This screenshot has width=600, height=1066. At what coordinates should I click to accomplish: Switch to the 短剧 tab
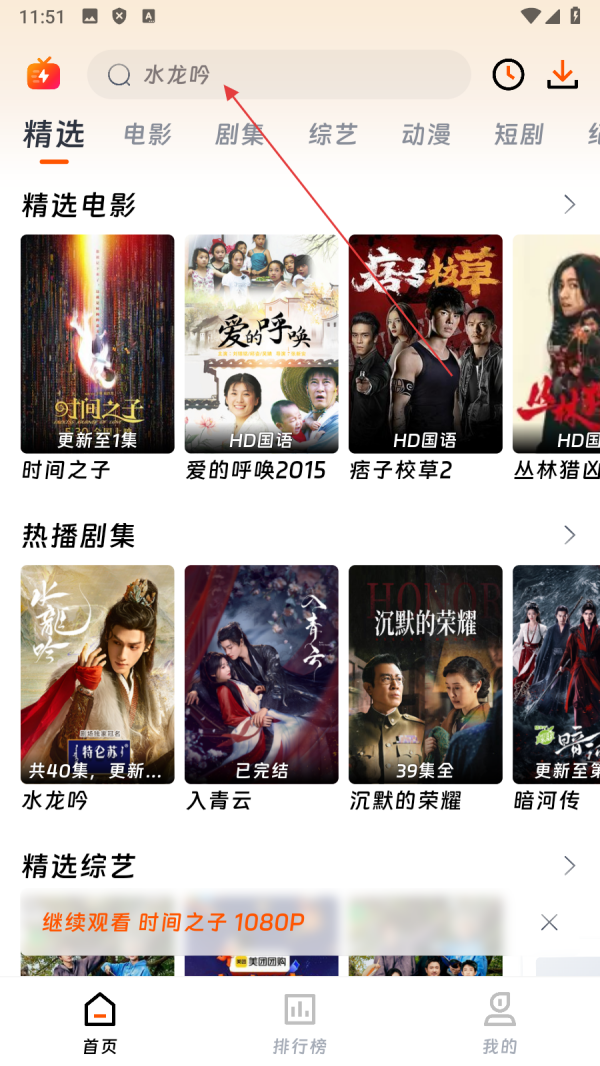point(518,134)
